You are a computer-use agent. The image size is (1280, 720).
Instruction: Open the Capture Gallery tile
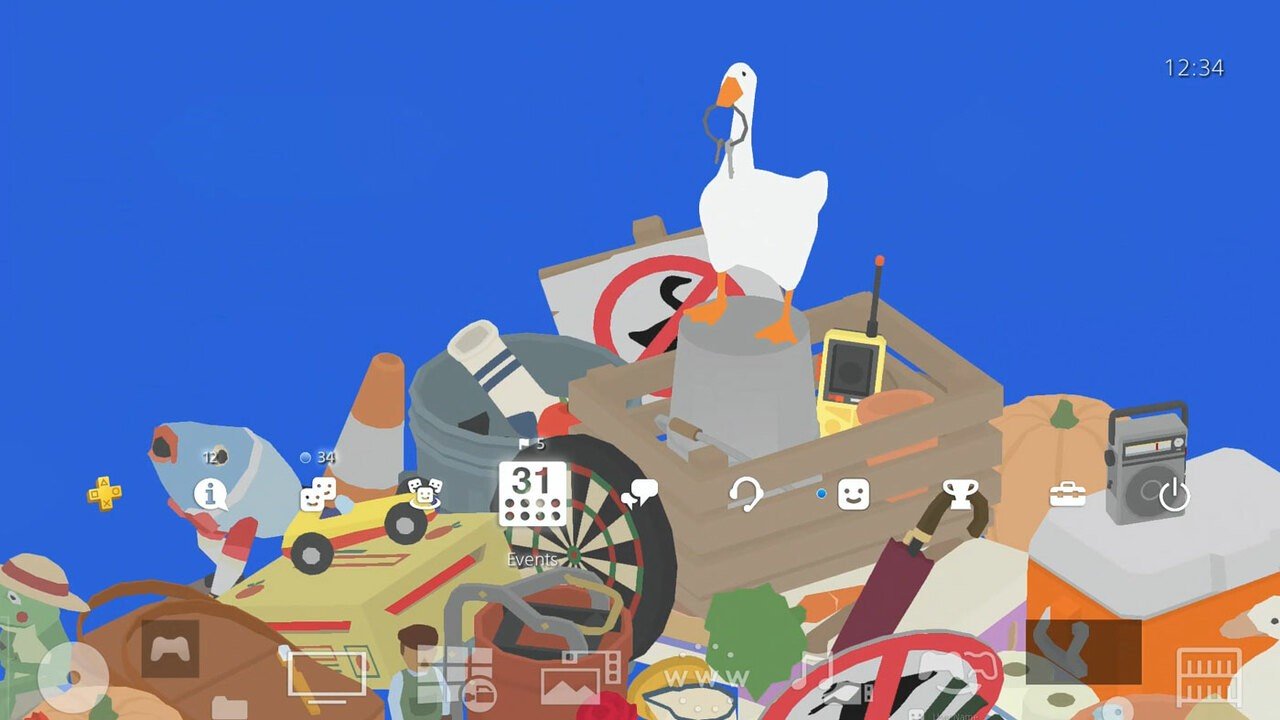(x=581, y=679)
